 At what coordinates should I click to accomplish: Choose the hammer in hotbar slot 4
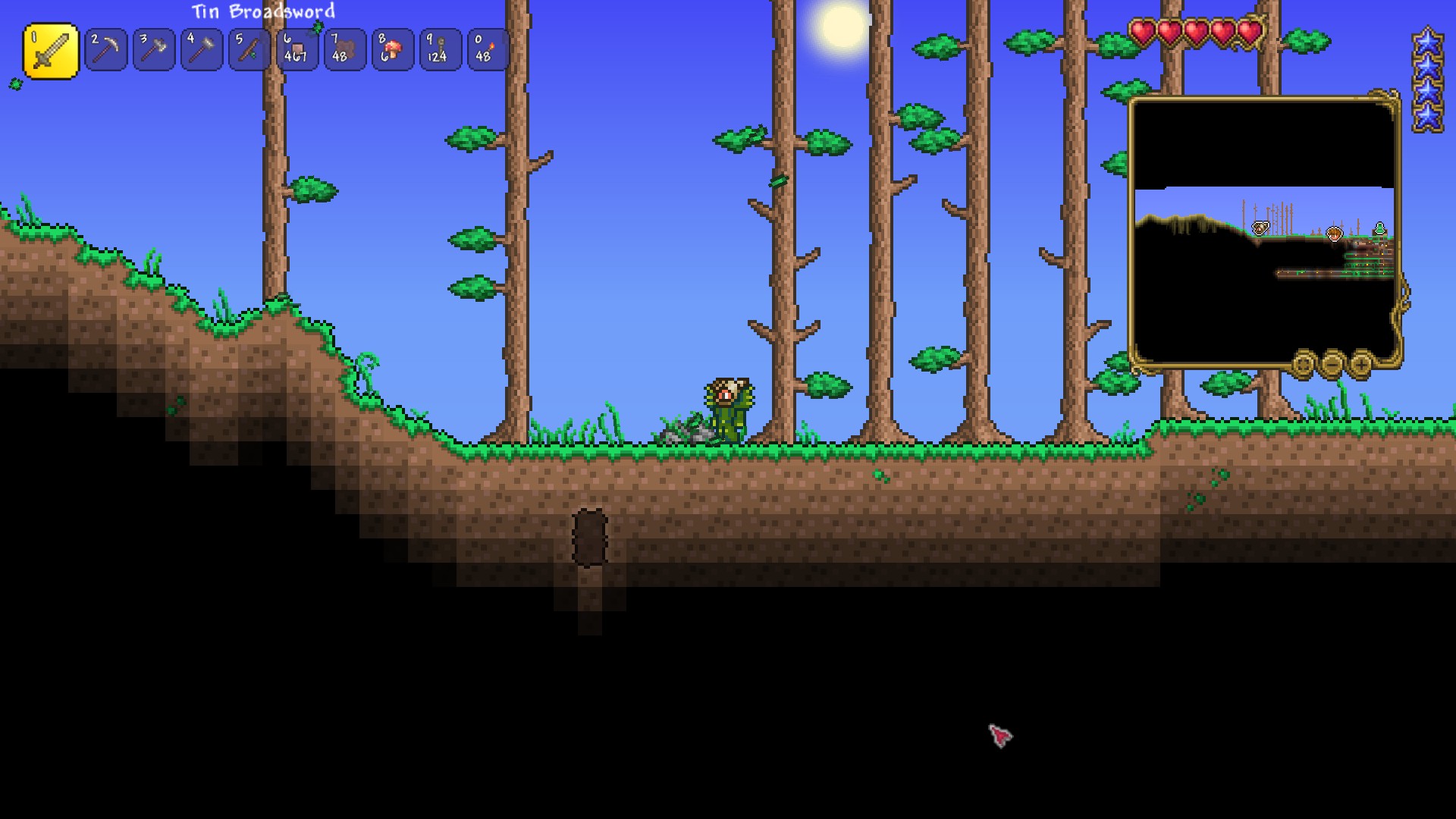(202, 50)
